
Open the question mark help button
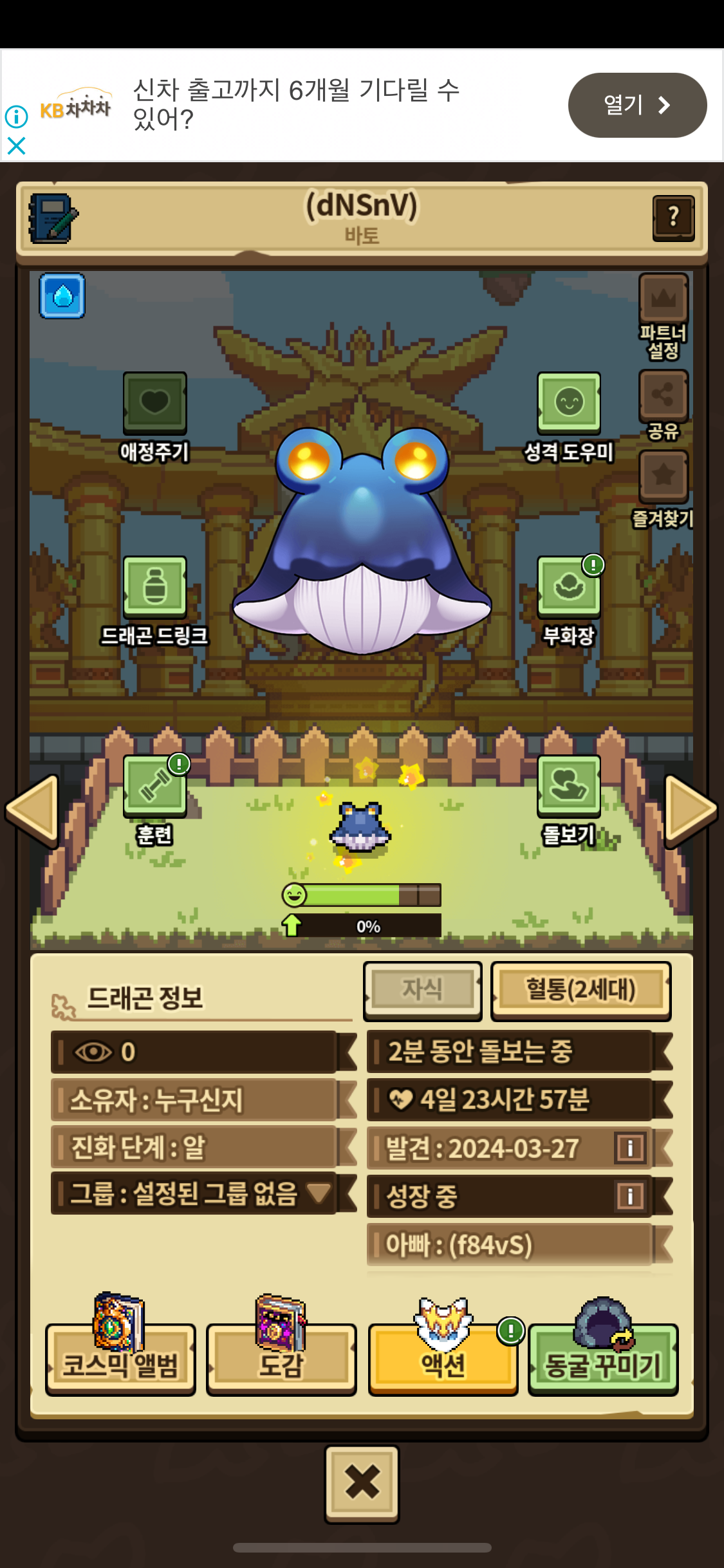click(x=673, y=218)
